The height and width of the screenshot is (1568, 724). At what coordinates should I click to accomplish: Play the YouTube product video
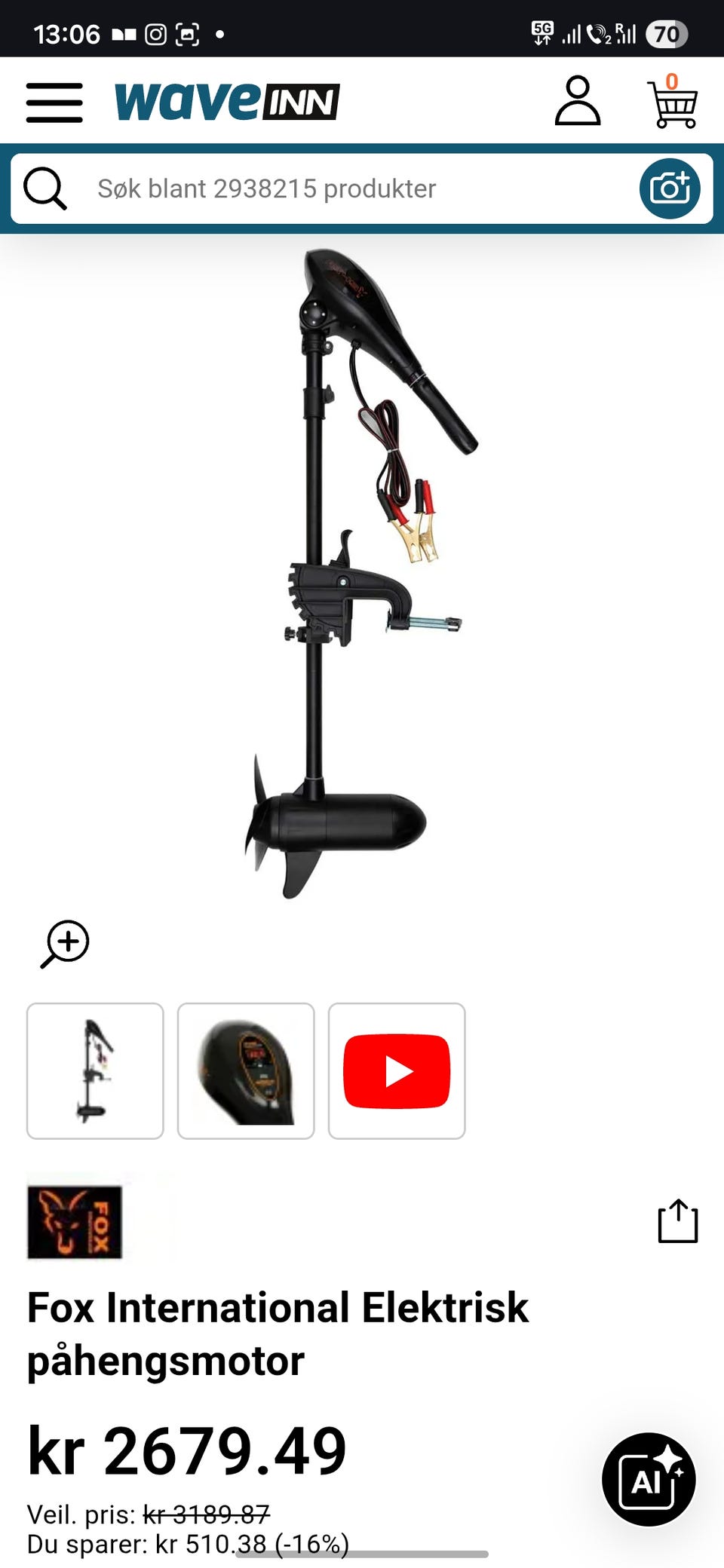[397, 1070]
